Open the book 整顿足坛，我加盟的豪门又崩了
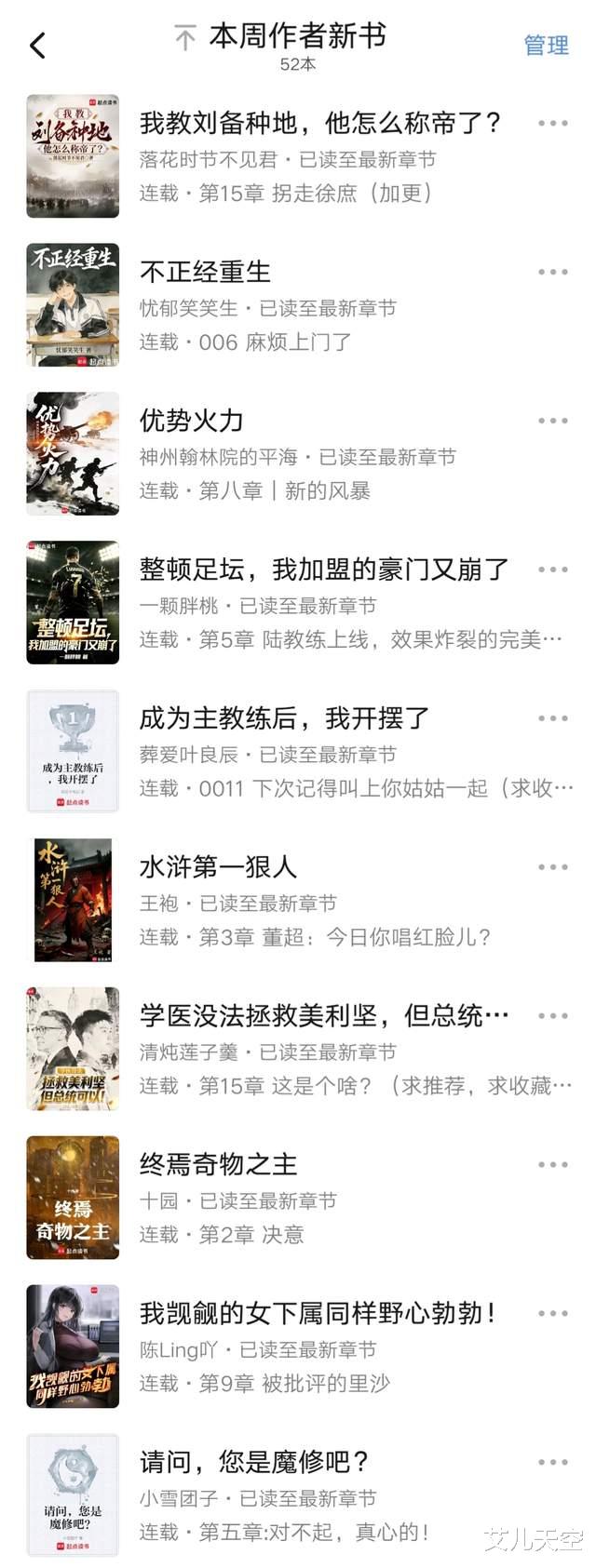Image resolution: width=596 pixels, height=1568 pixels. (323, 570)
